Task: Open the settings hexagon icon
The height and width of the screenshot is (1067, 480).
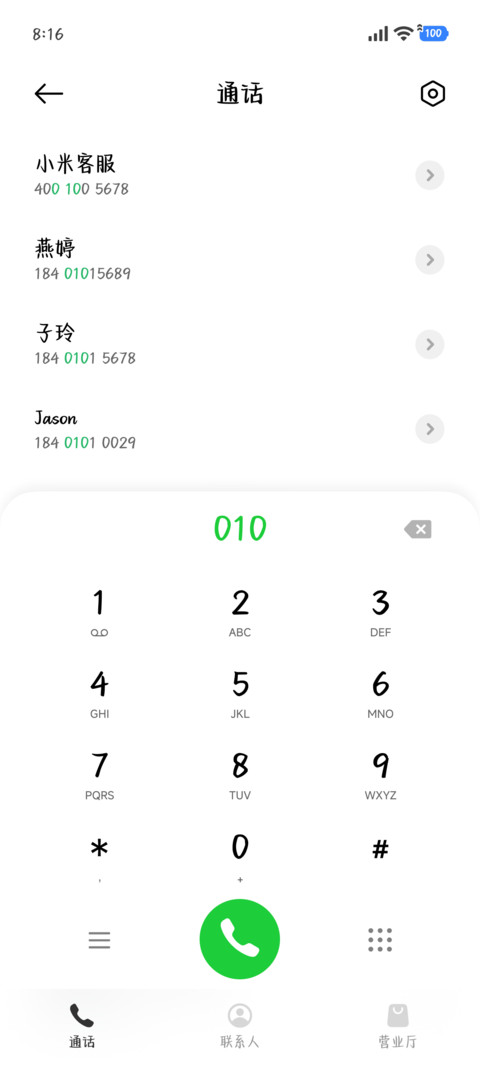Action: point(432,94)
